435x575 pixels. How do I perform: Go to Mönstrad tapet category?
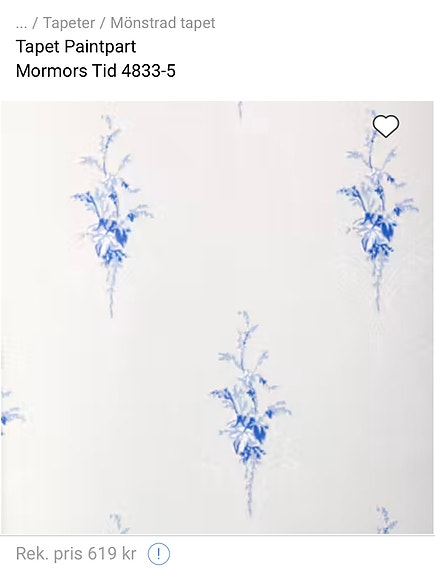click(163, 23)
